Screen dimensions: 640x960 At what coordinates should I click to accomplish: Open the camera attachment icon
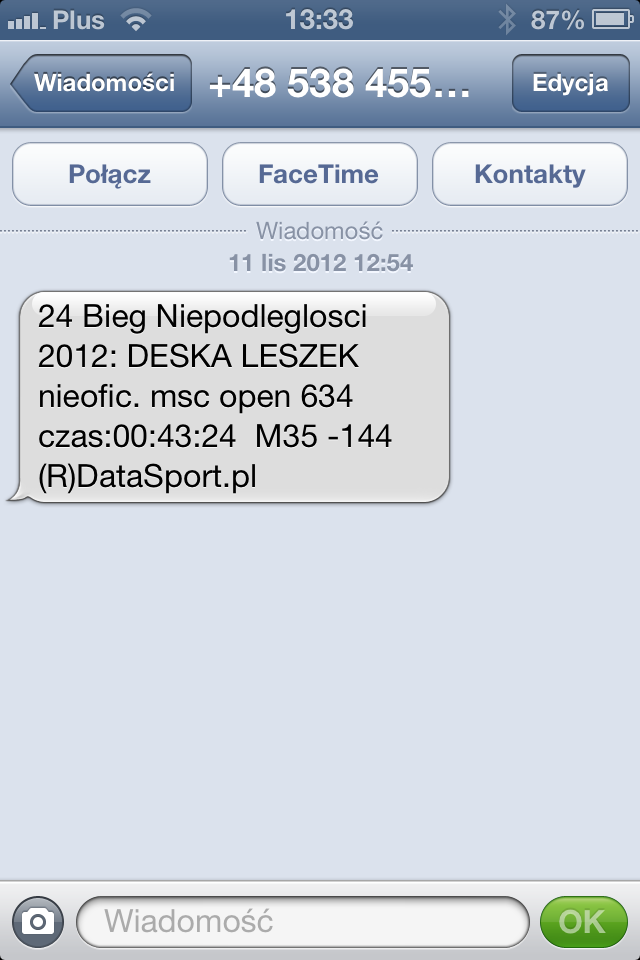tap(38, 921)
